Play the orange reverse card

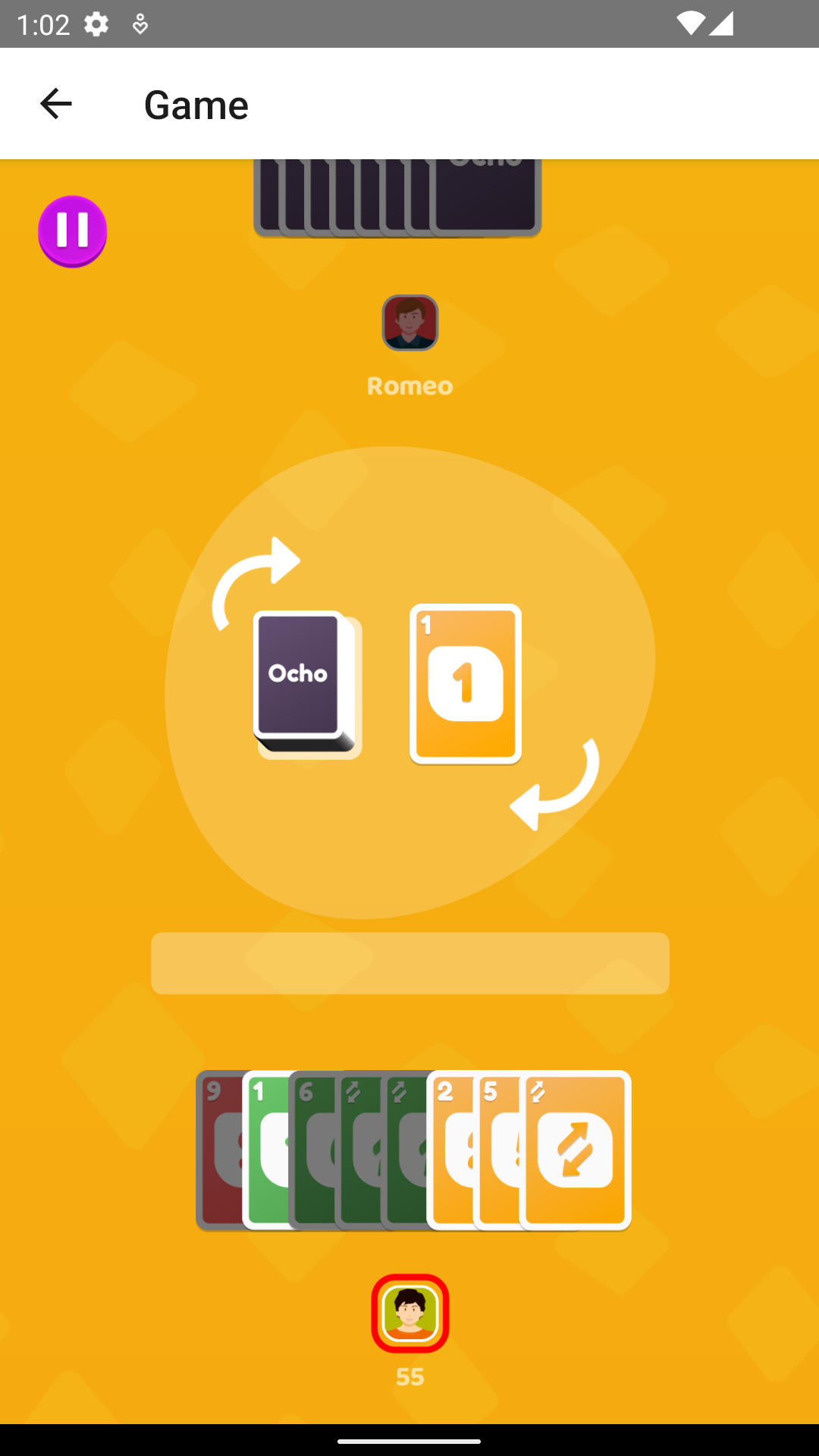[x=576, y=1150]
